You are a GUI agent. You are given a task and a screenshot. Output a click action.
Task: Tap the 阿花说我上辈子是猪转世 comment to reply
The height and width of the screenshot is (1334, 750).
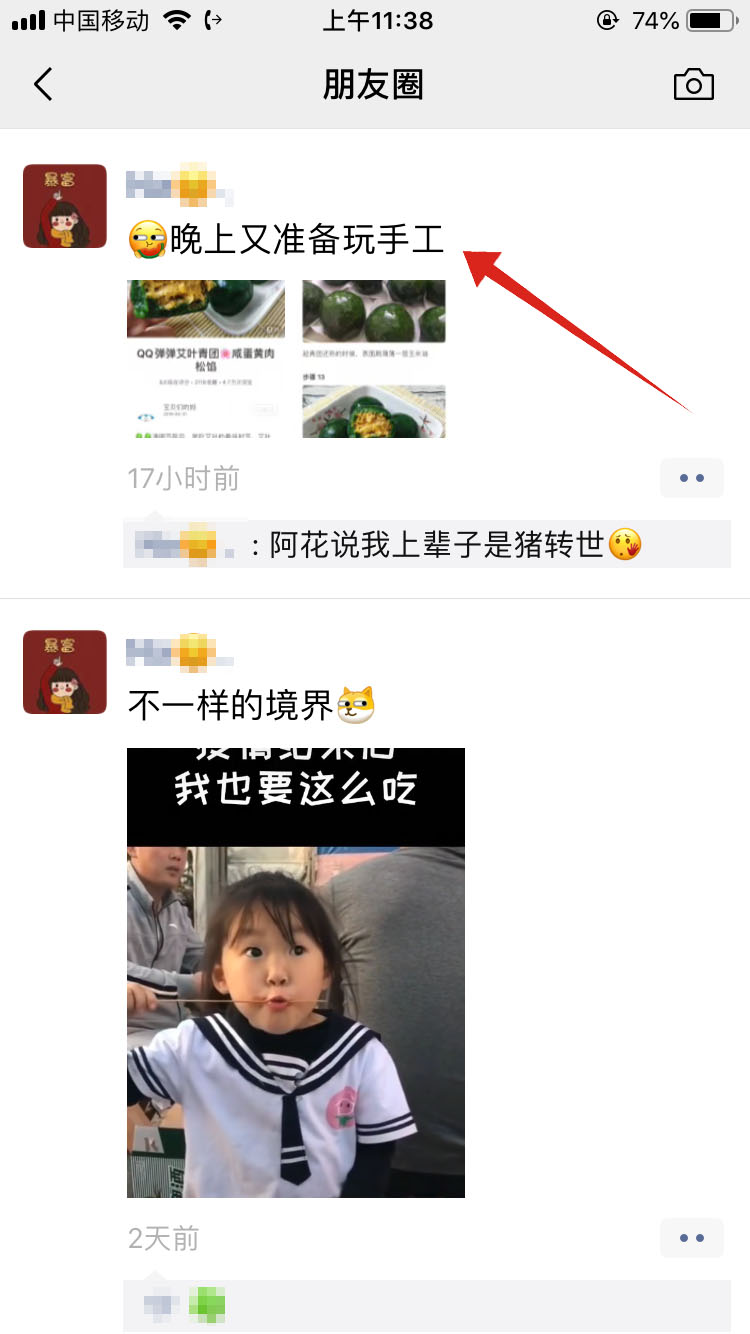[440, 545]
